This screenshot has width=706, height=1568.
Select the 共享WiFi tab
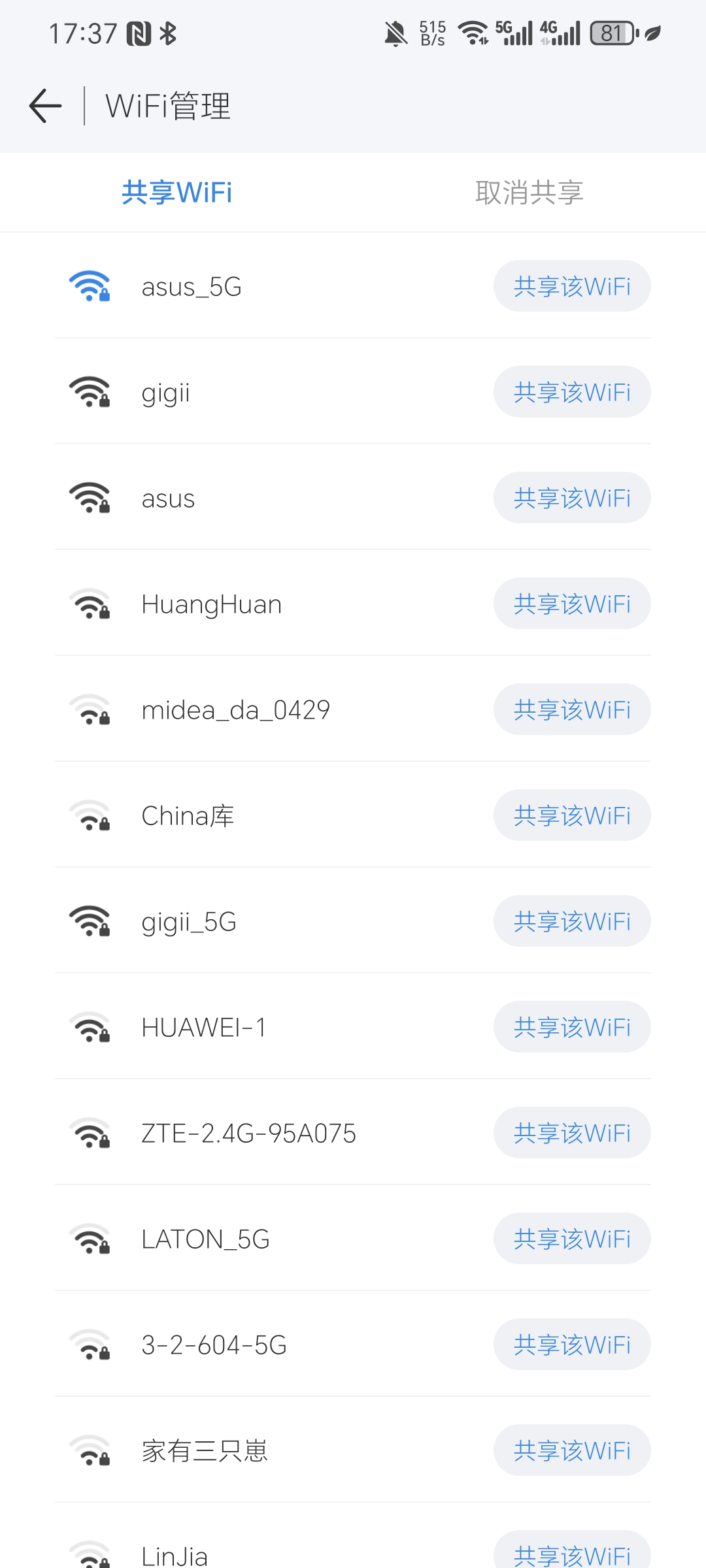pos(176,193)
